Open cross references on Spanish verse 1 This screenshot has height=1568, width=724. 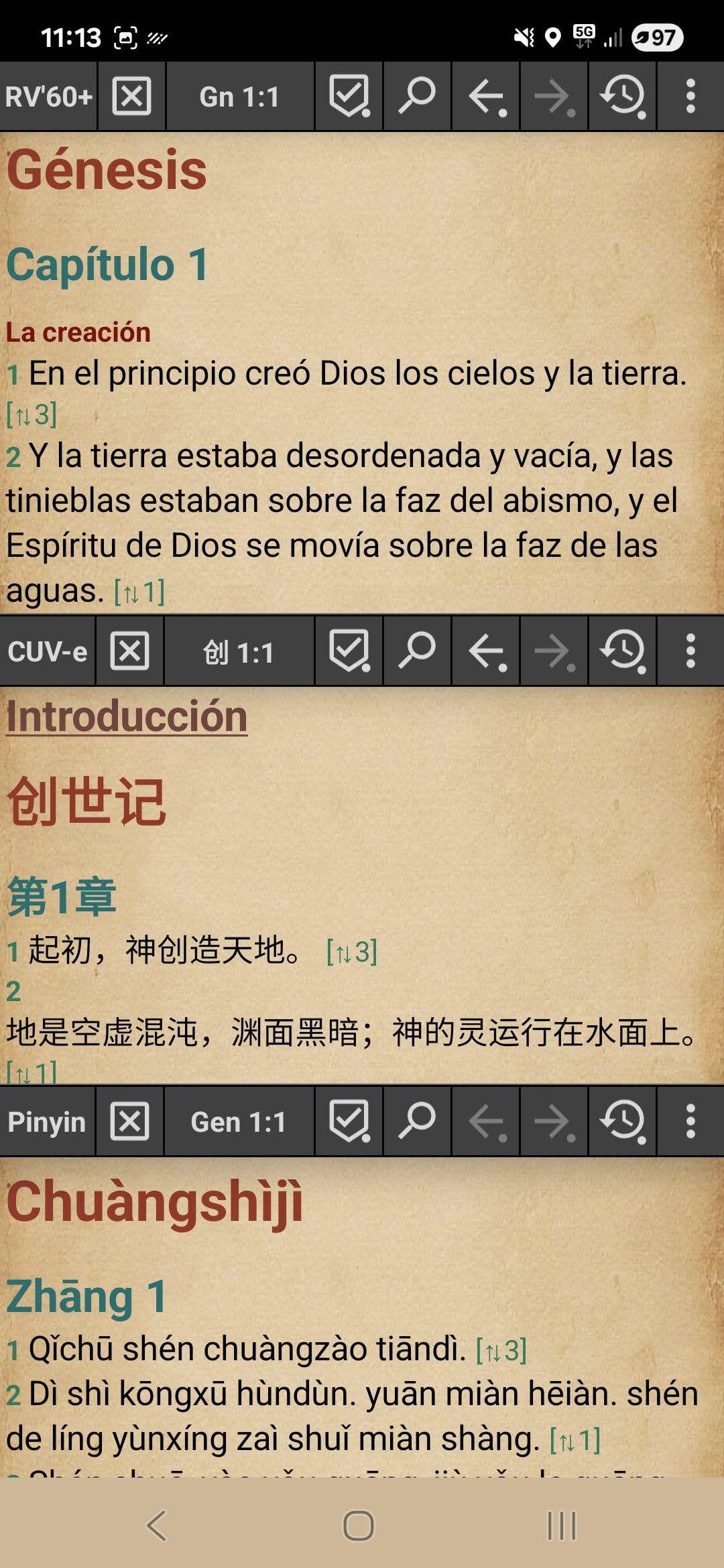coord(32,415)
